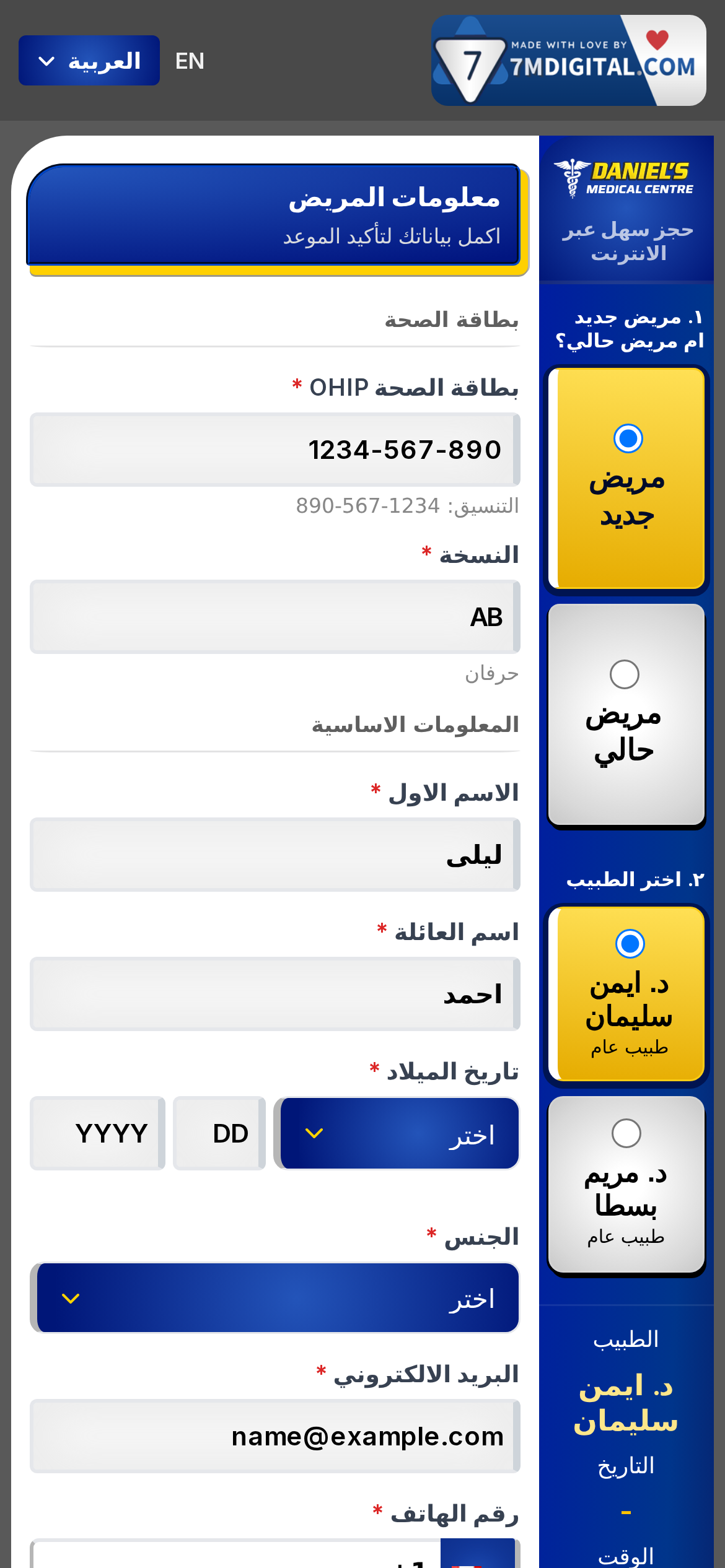Tap the DD birth day field

(219, 1133)
